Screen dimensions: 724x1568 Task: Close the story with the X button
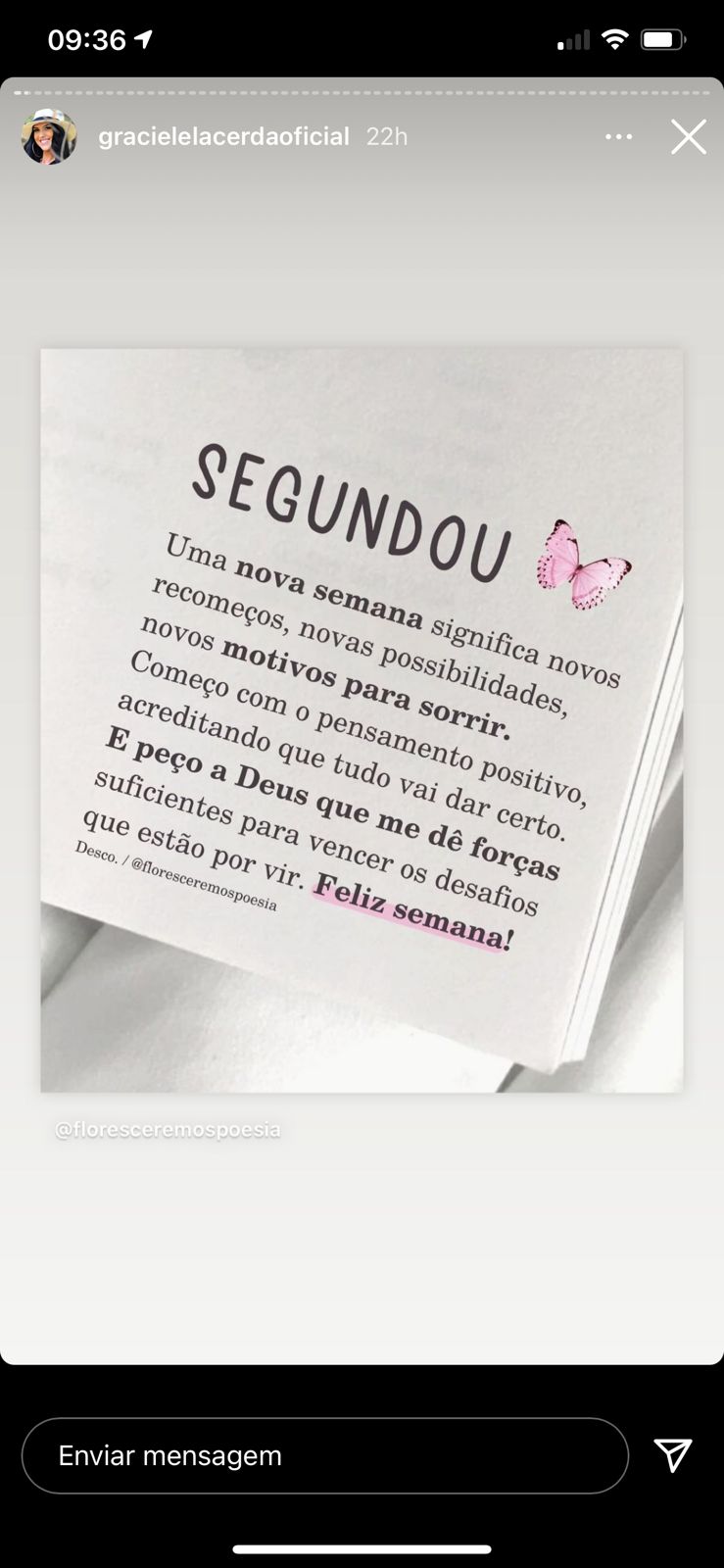[x=688, y=137]
